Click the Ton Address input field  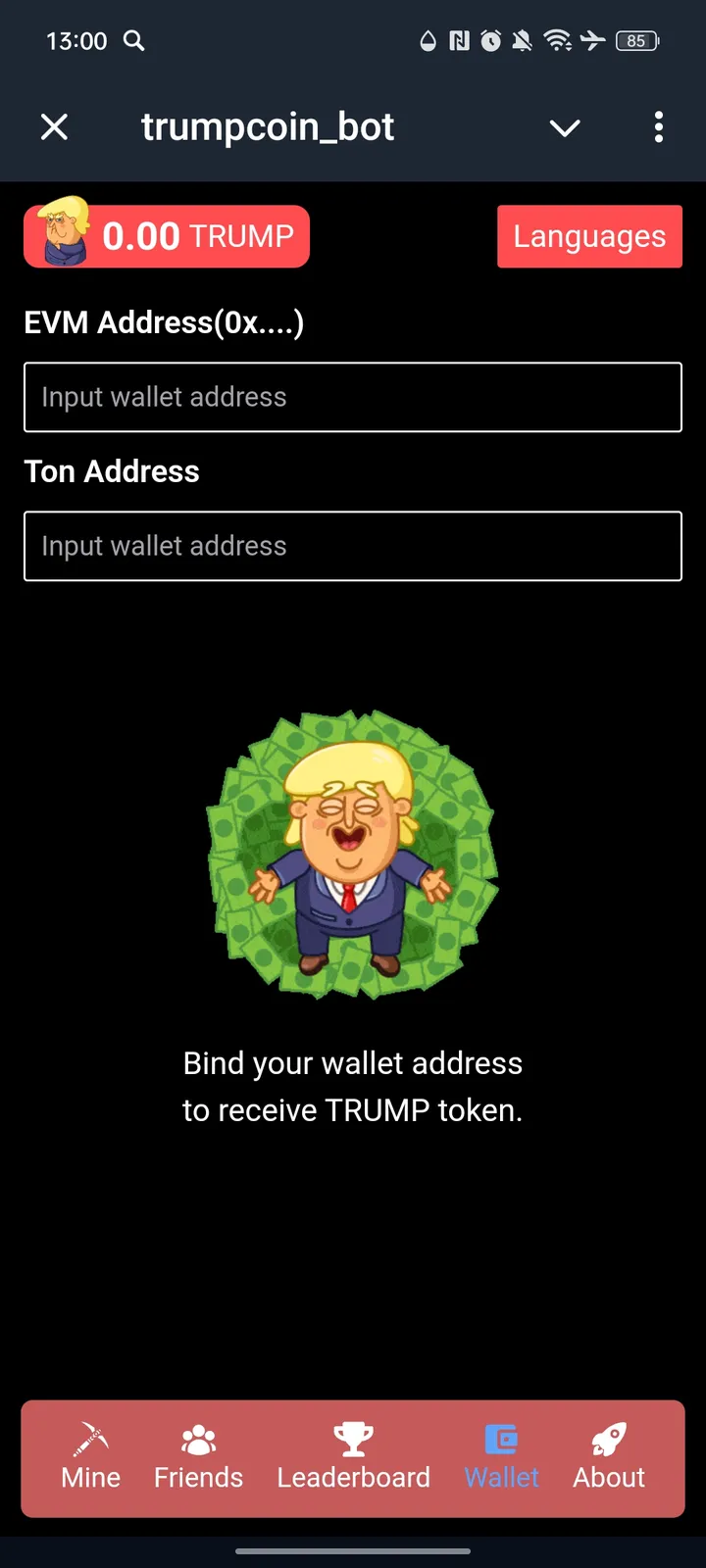(x=353, y=546)
